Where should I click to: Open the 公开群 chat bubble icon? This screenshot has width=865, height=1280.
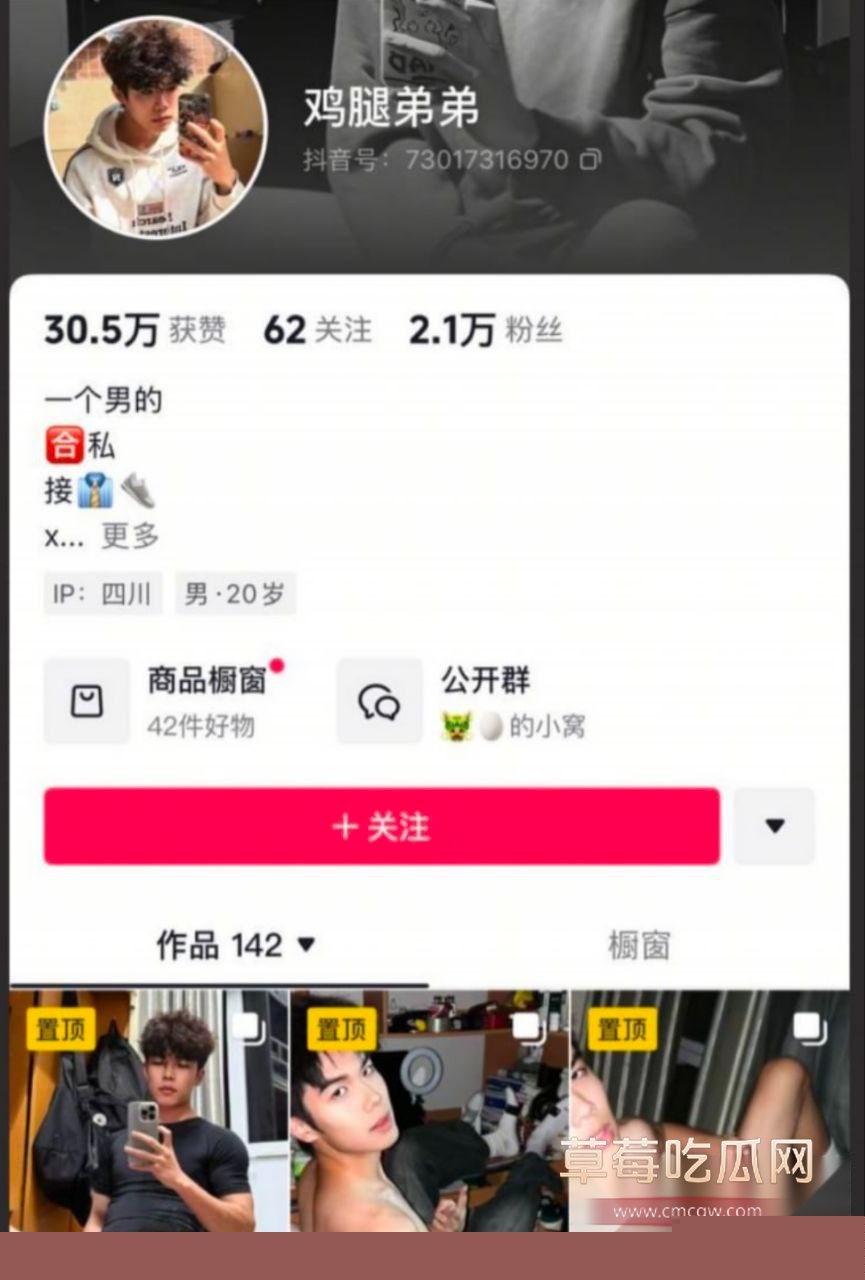pos(378,700)
